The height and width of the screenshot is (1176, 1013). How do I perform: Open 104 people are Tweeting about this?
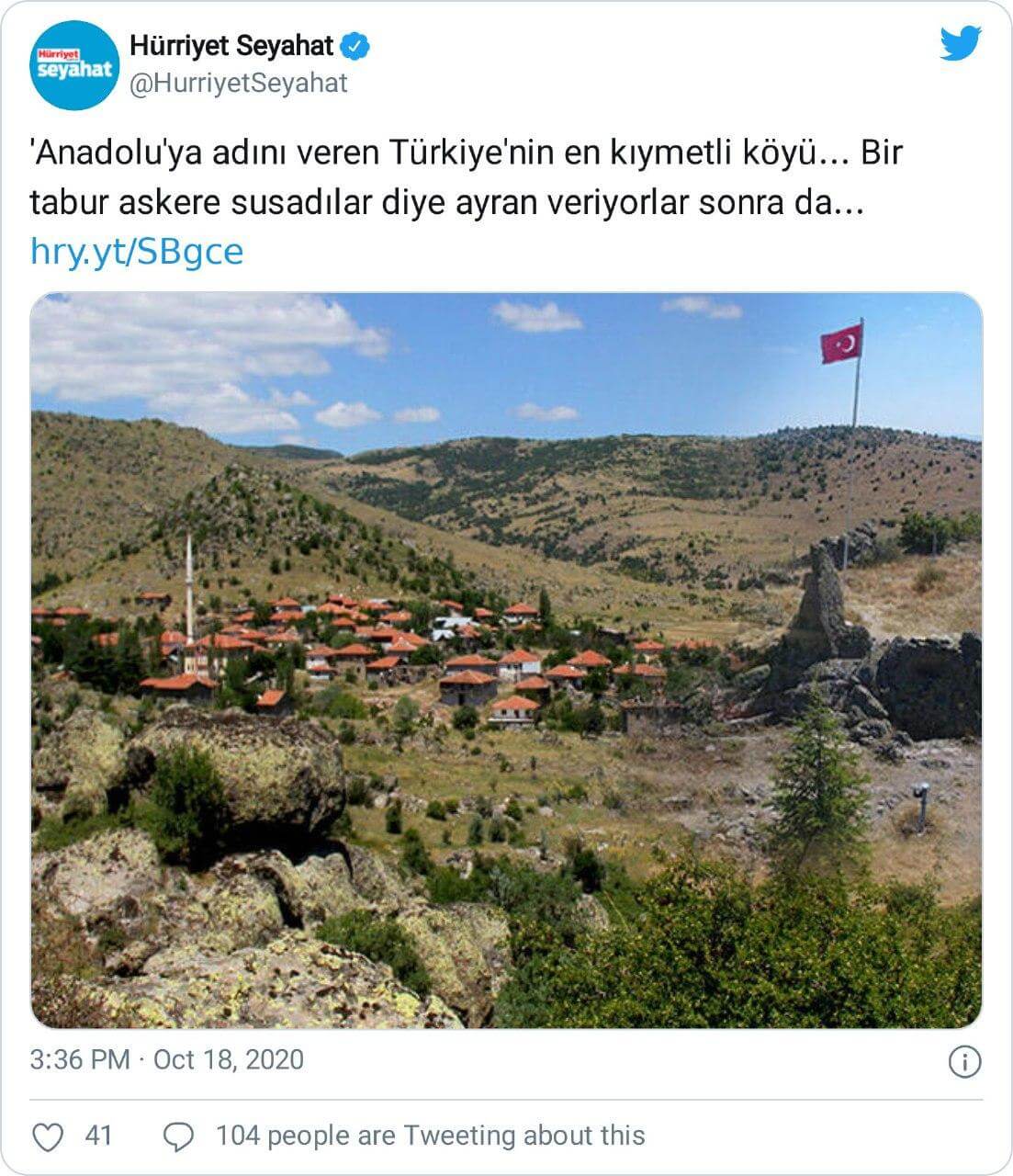tap(430, 1136)
